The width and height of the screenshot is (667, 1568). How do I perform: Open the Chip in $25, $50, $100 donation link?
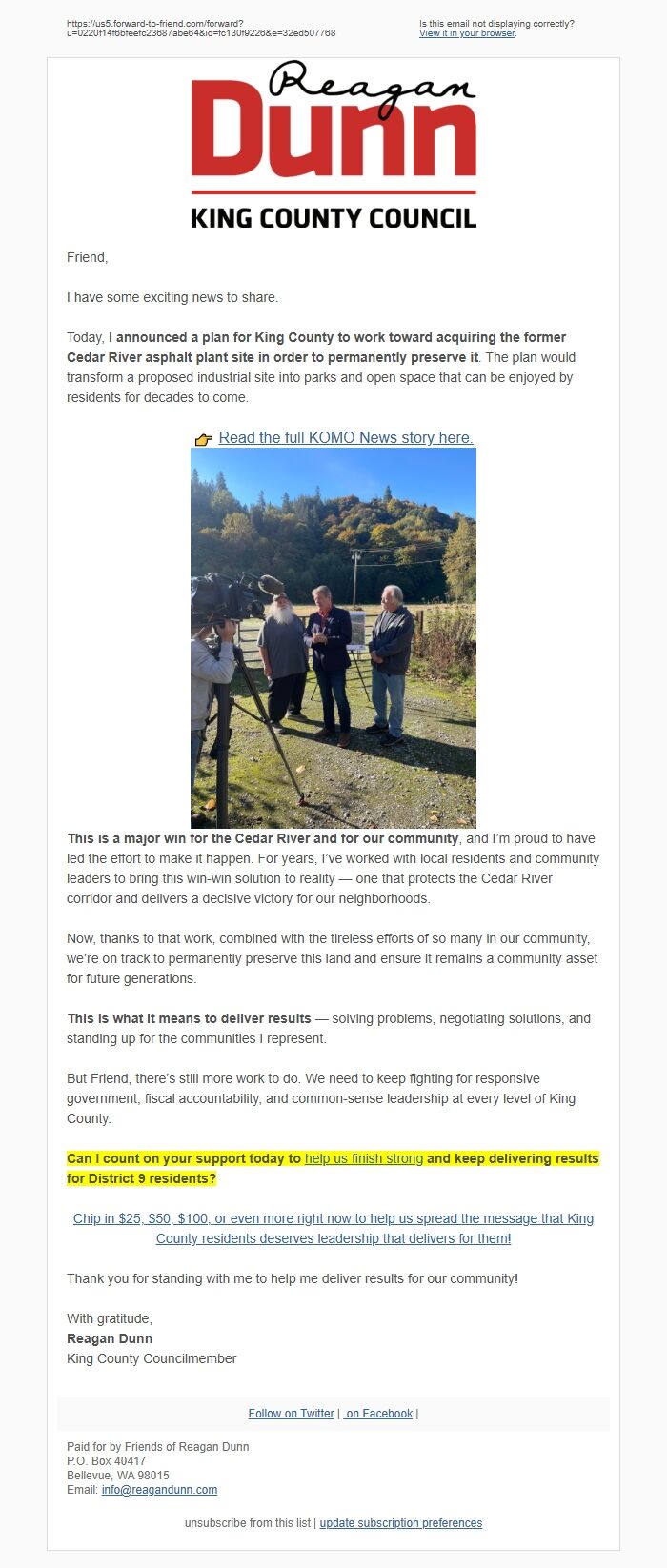(333, 1229)
